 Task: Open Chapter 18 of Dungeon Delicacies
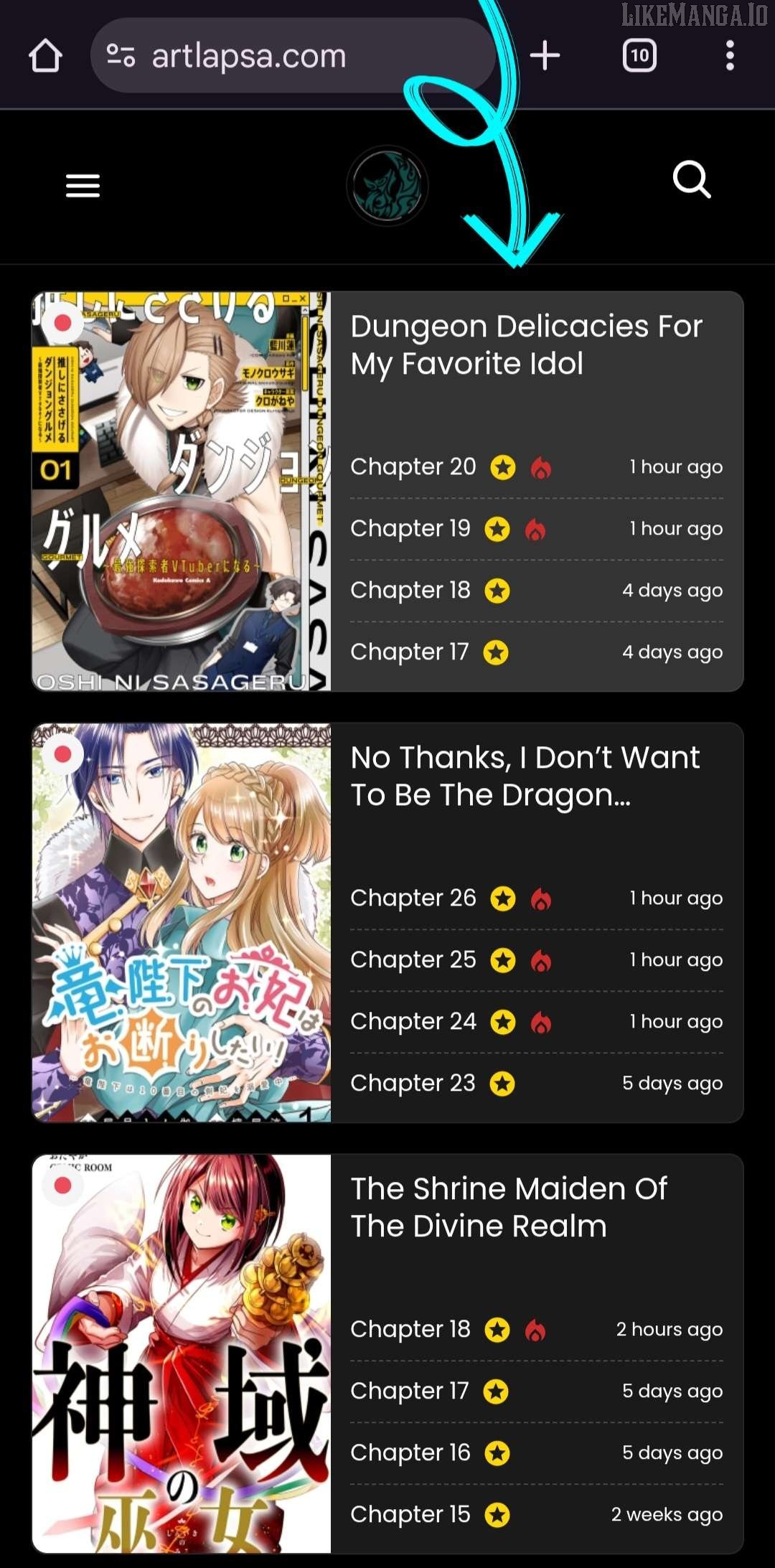click(410, 591)
